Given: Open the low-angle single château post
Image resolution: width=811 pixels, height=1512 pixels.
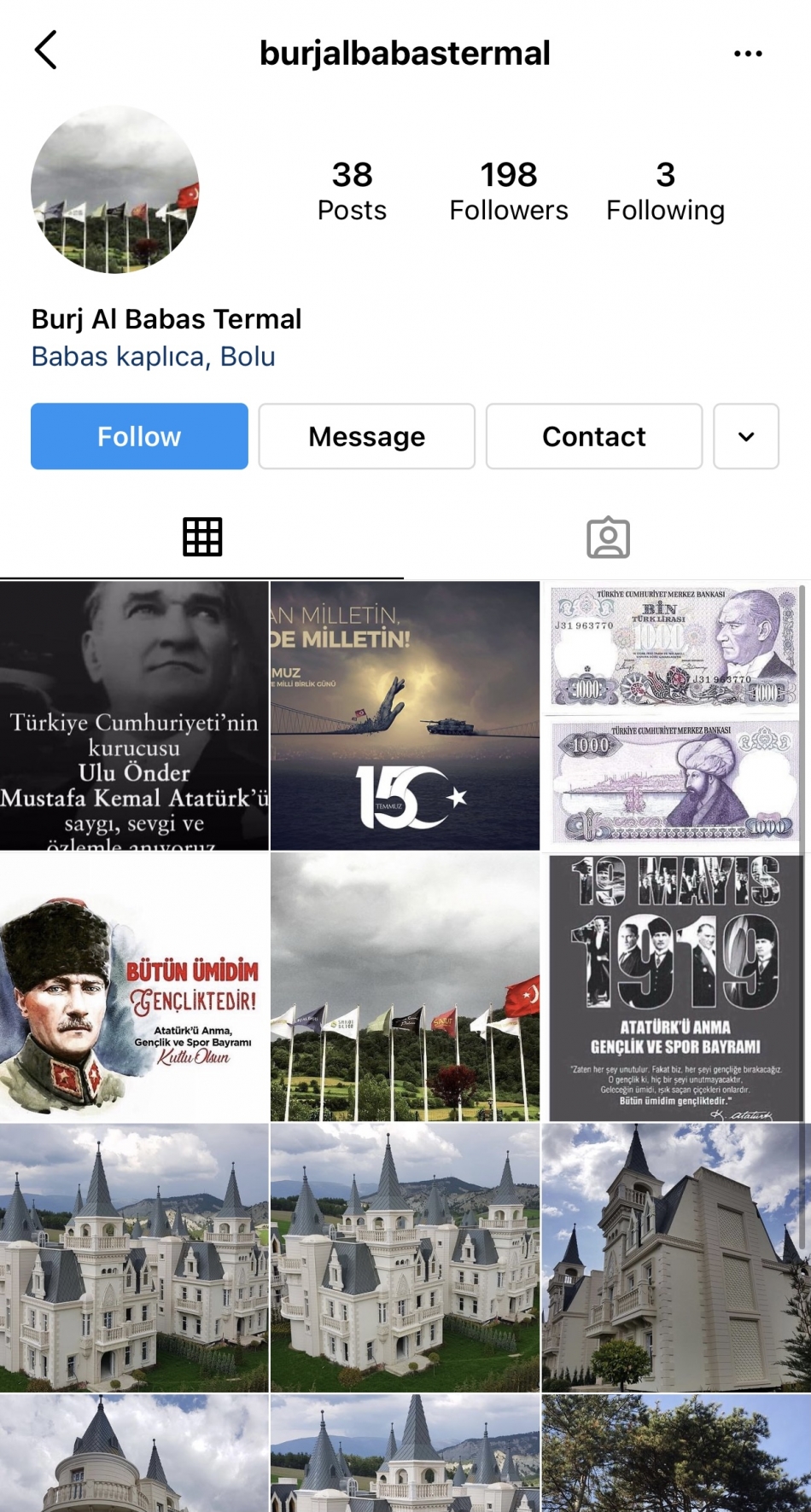Looking at the screenshot, I should click(x=675, y=1258).
